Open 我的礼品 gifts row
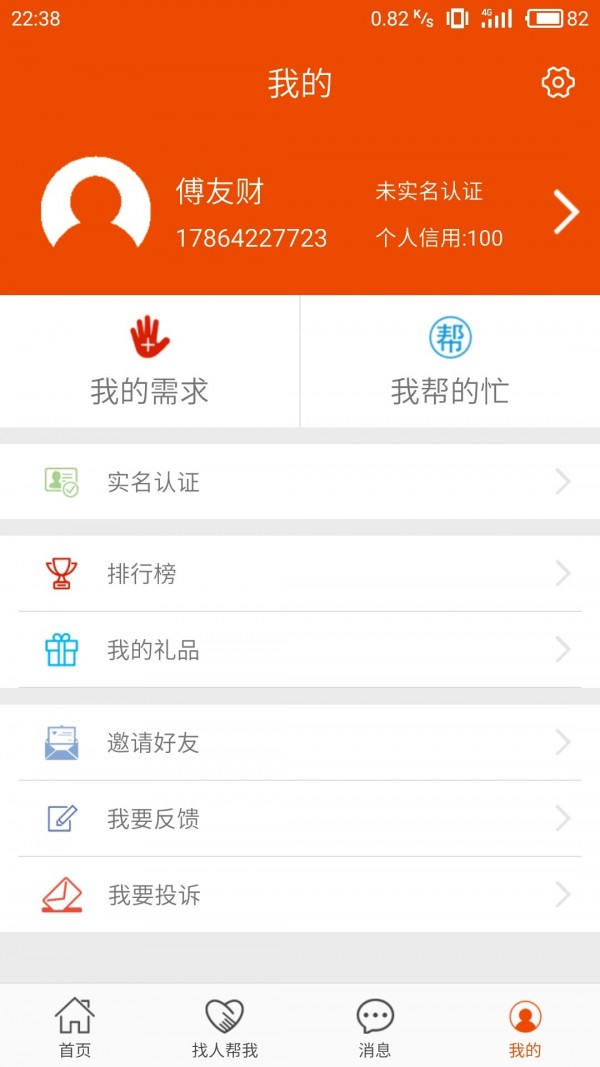 300,650
